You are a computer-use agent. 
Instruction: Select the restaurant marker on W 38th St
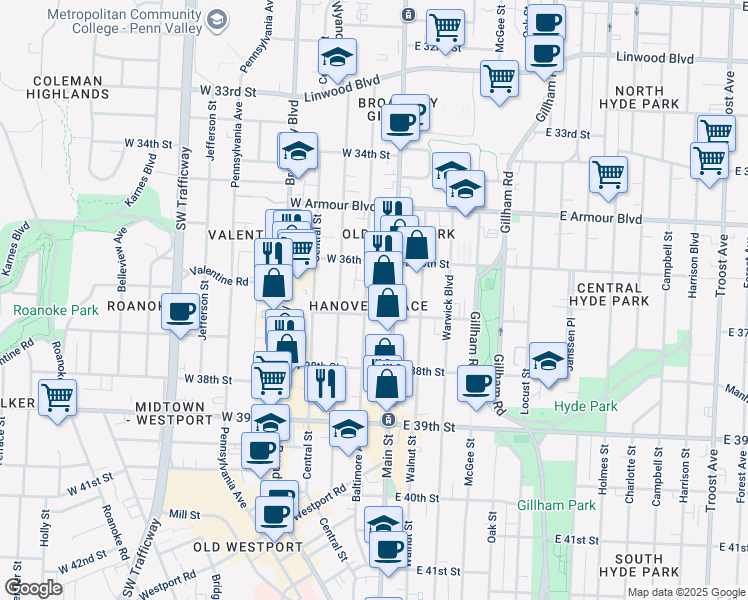point(326,384)
